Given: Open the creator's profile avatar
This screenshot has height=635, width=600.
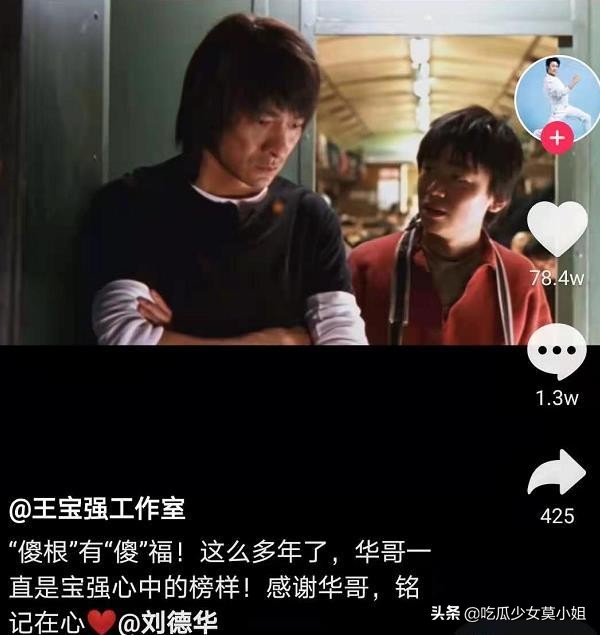Looking at the screenshot, I should [556, 102].
